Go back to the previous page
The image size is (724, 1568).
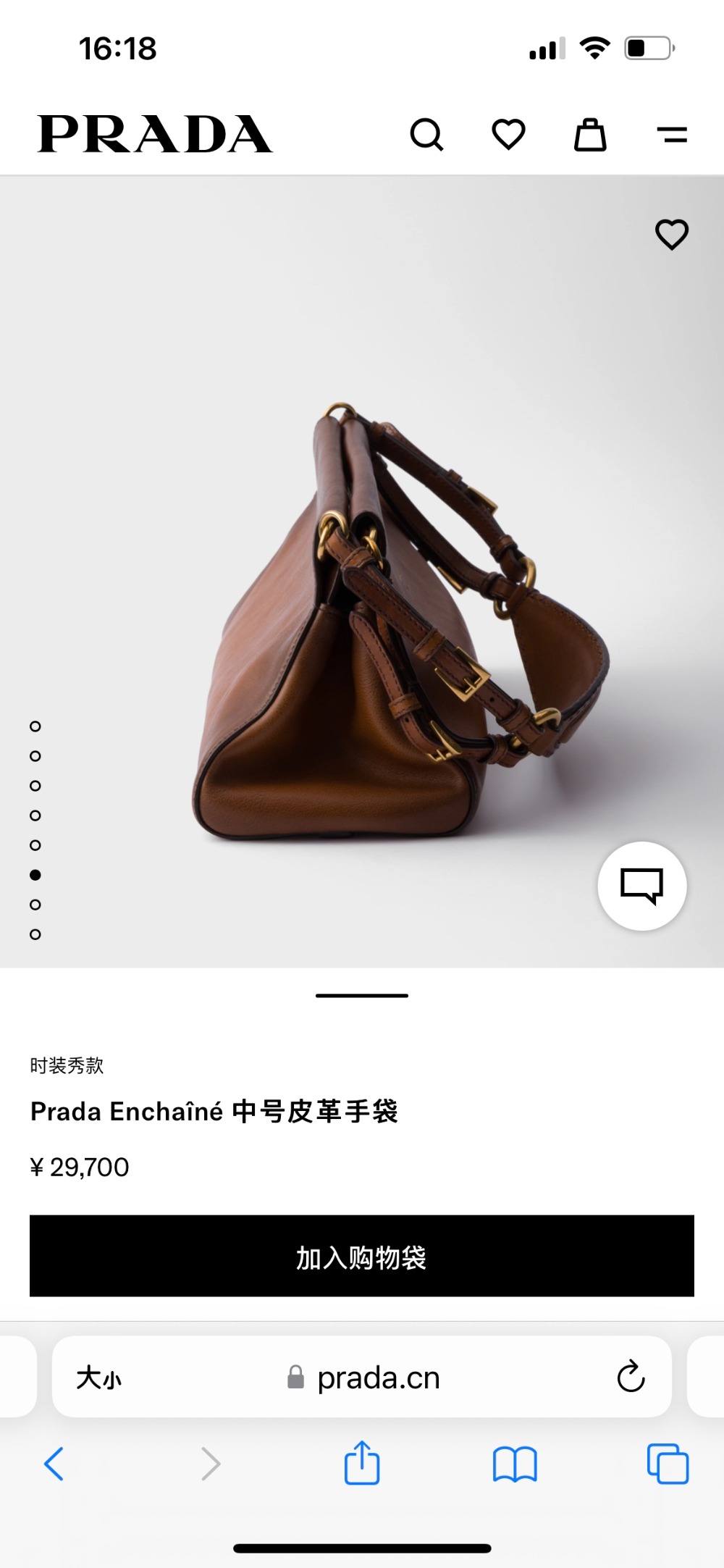click(x=54, y=1464)
